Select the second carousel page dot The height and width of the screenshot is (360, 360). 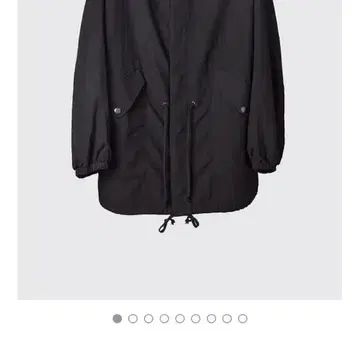click(x=133, y=319)
